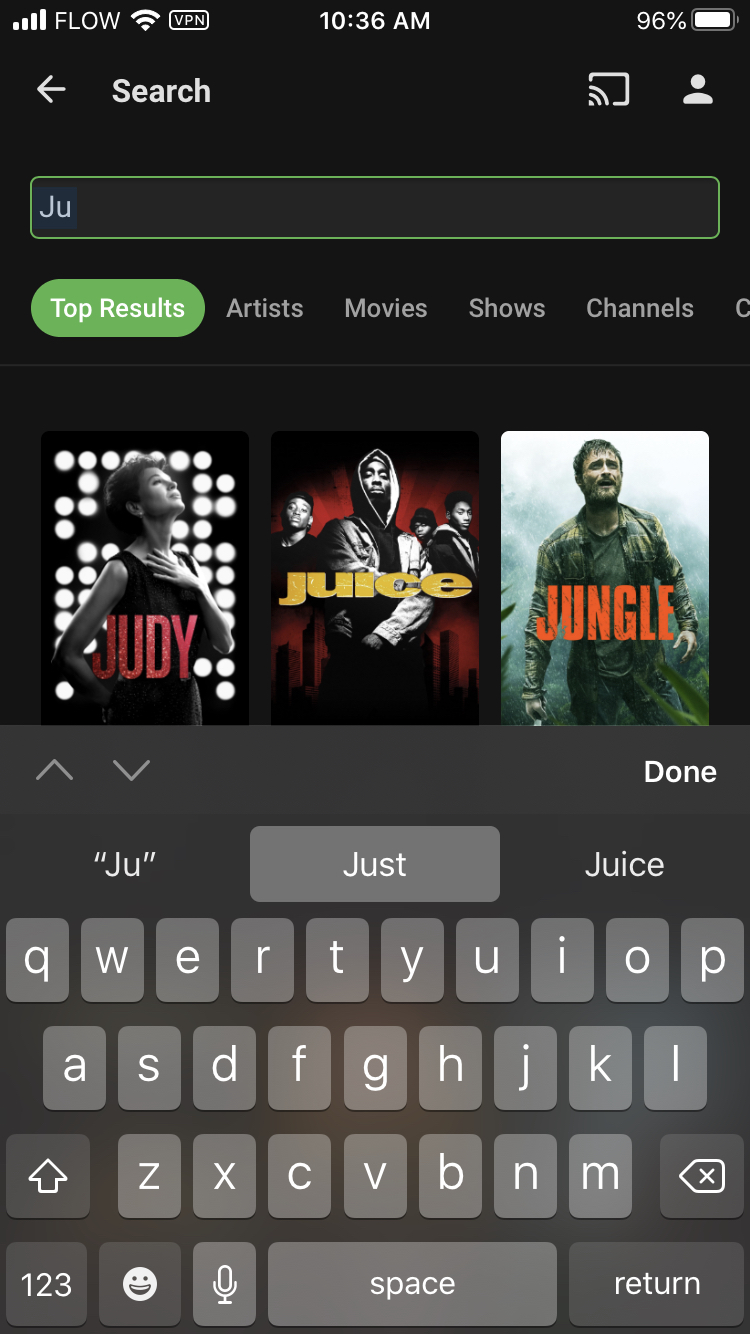The height and width of the screenshot is (1334, 750).
Task: Go back using the back arrow
Action: pos(51,90)
